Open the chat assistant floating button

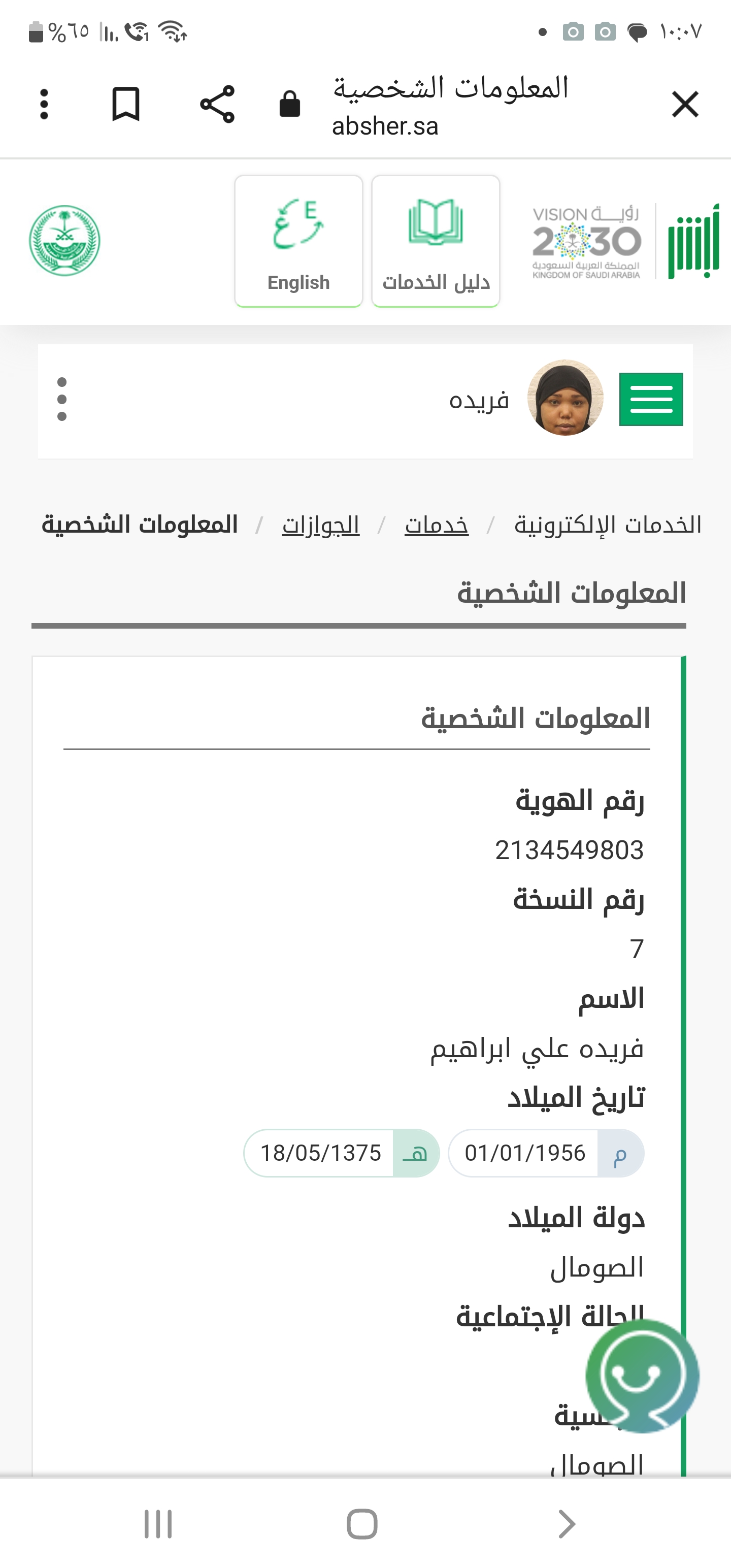(x=642, y=1376)
